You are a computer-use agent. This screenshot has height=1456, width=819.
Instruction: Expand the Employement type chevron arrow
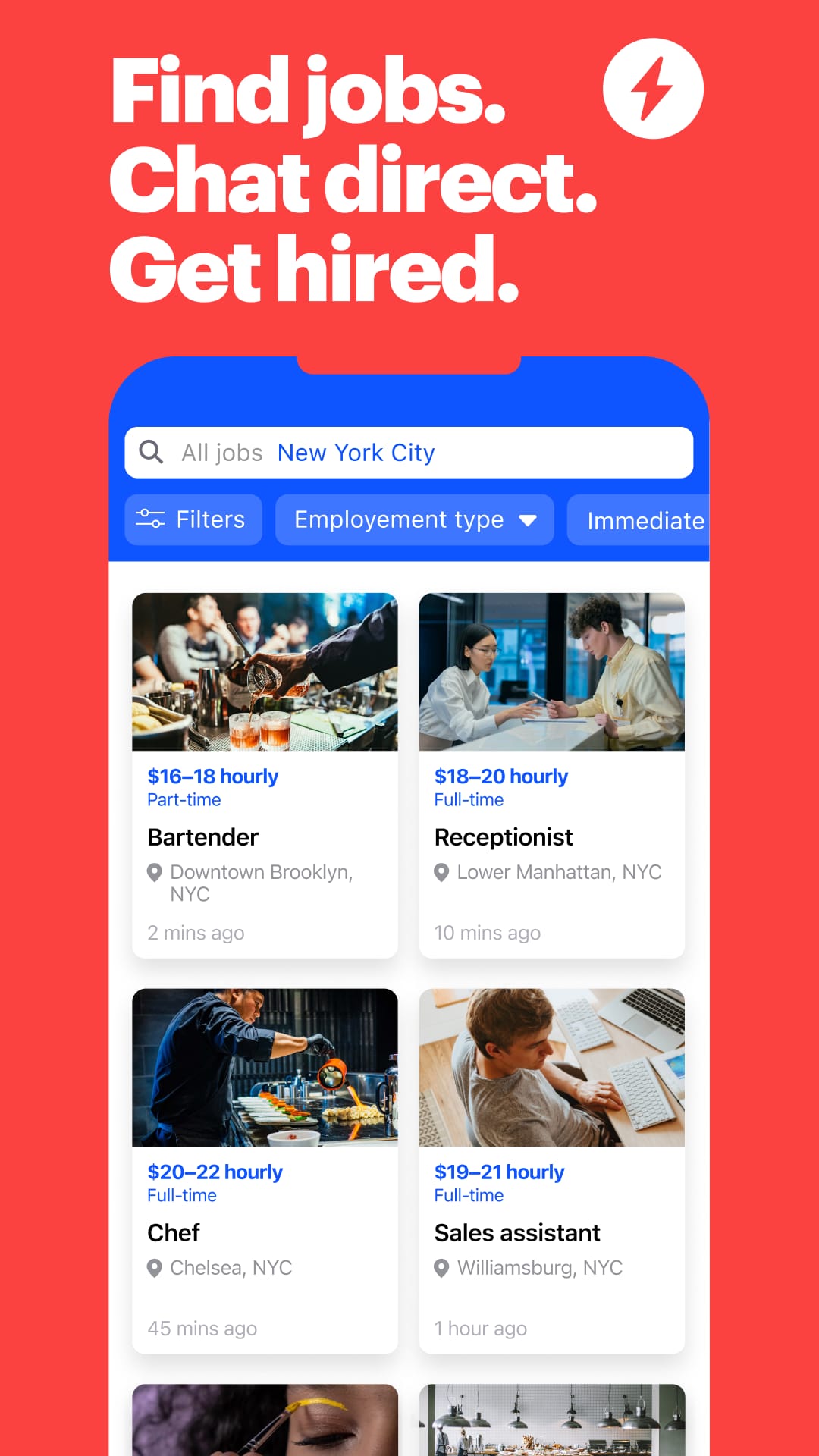529,520
